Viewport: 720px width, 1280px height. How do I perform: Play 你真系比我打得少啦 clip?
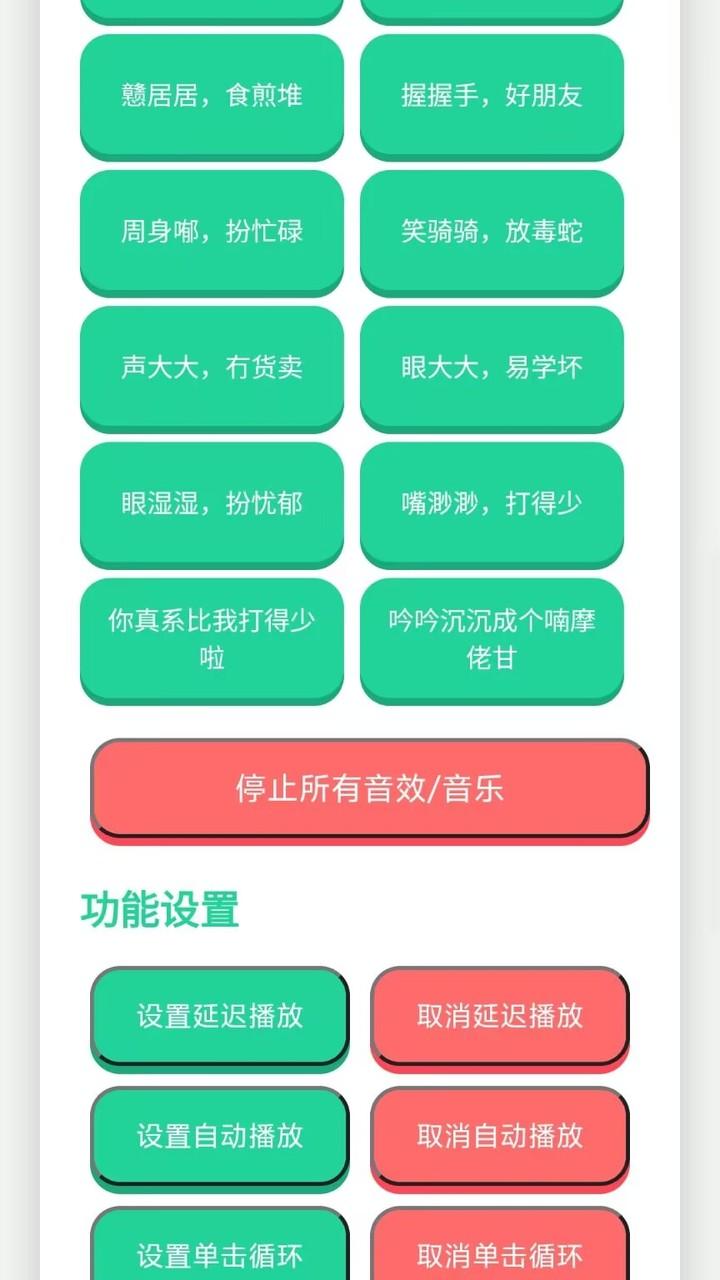pos(211,639)
